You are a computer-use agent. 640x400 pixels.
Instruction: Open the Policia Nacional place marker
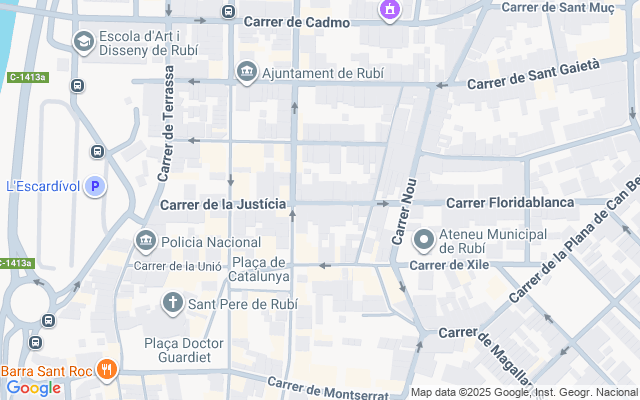click(146, 242)
